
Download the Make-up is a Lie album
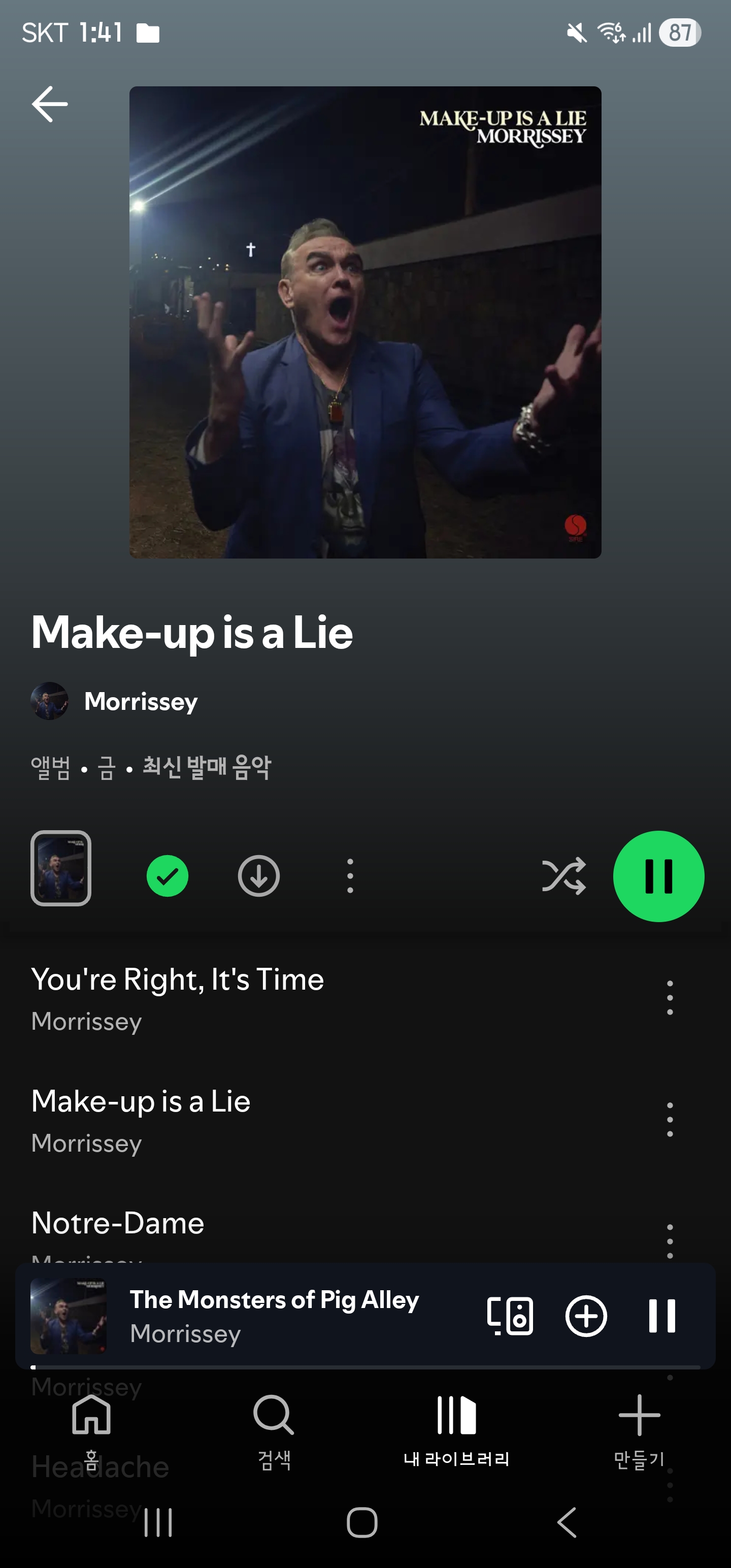259,876
